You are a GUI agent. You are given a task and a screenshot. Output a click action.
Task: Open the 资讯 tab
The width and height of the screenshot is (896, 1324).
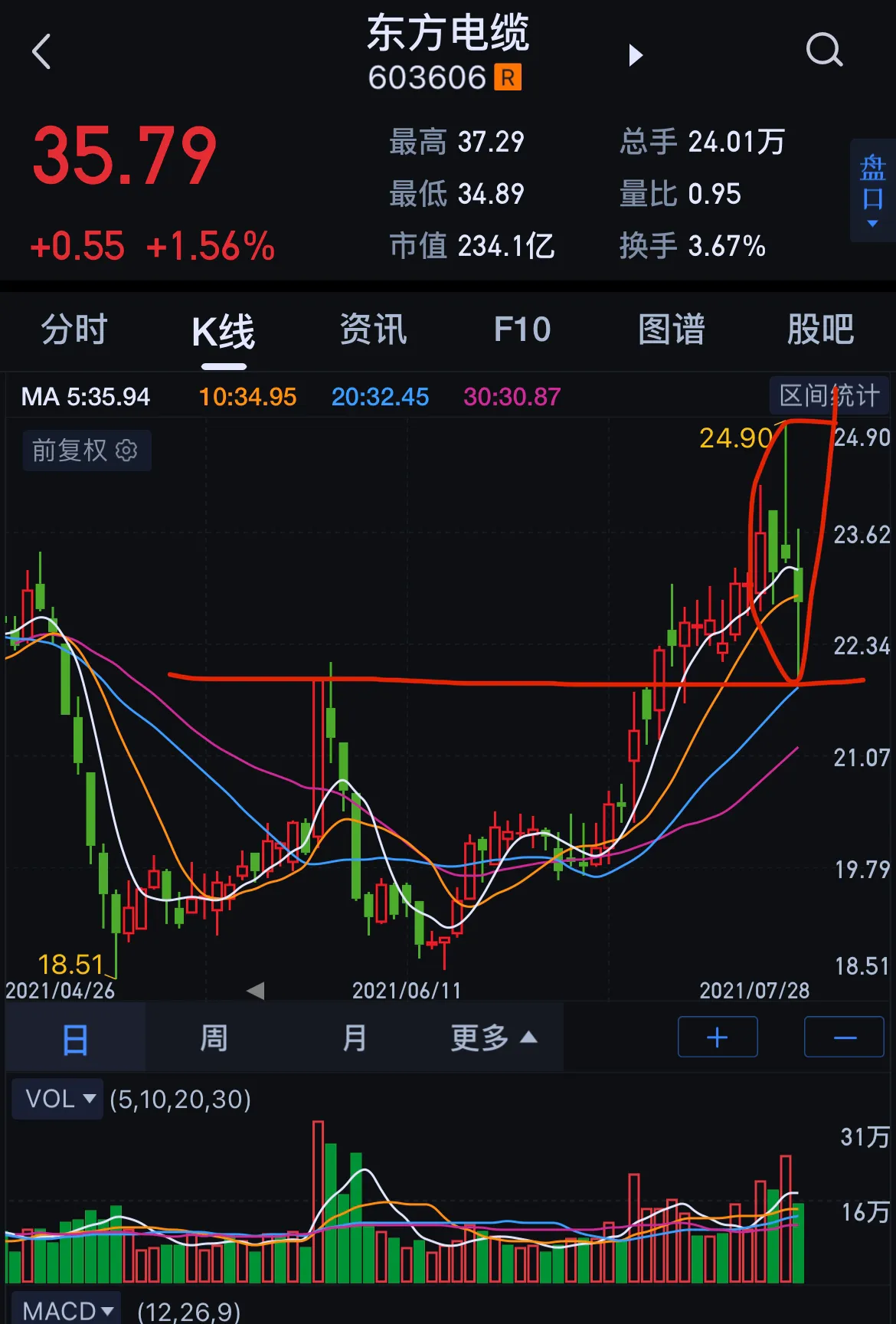click(373, 330)
